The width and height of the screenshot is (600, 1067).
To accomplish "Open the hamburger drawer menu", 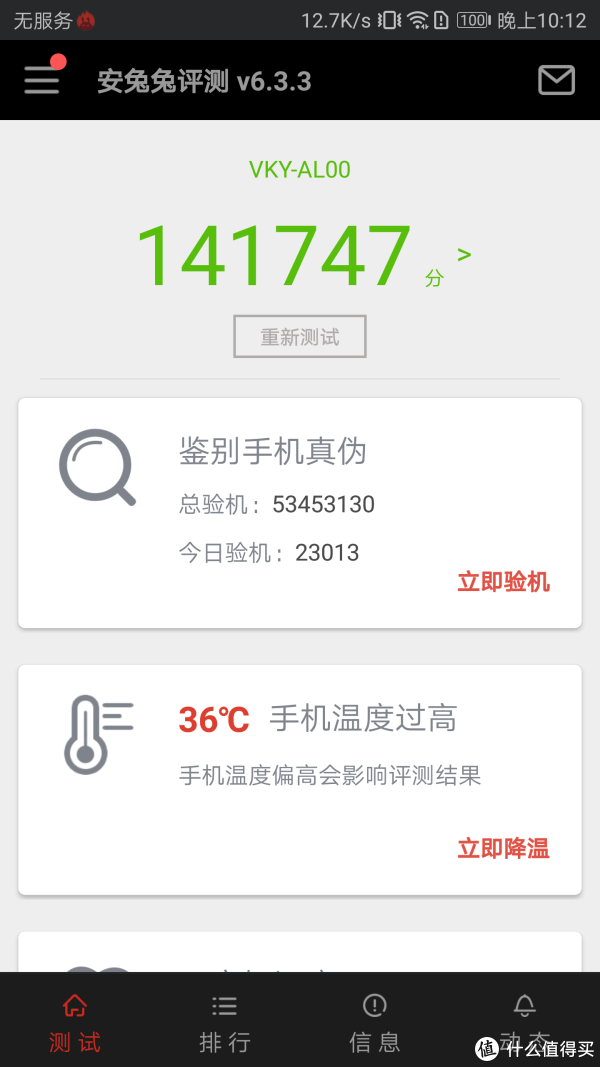I will coord(42,81).
